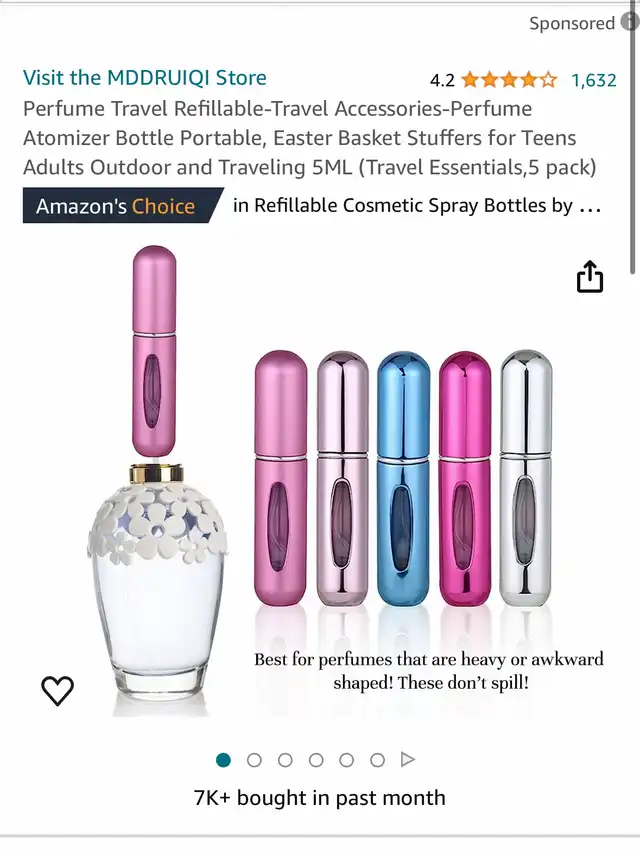Visit the MDDRUIQI Store
The height and width of the screenshot is (856, 640).
coord(145,78)
